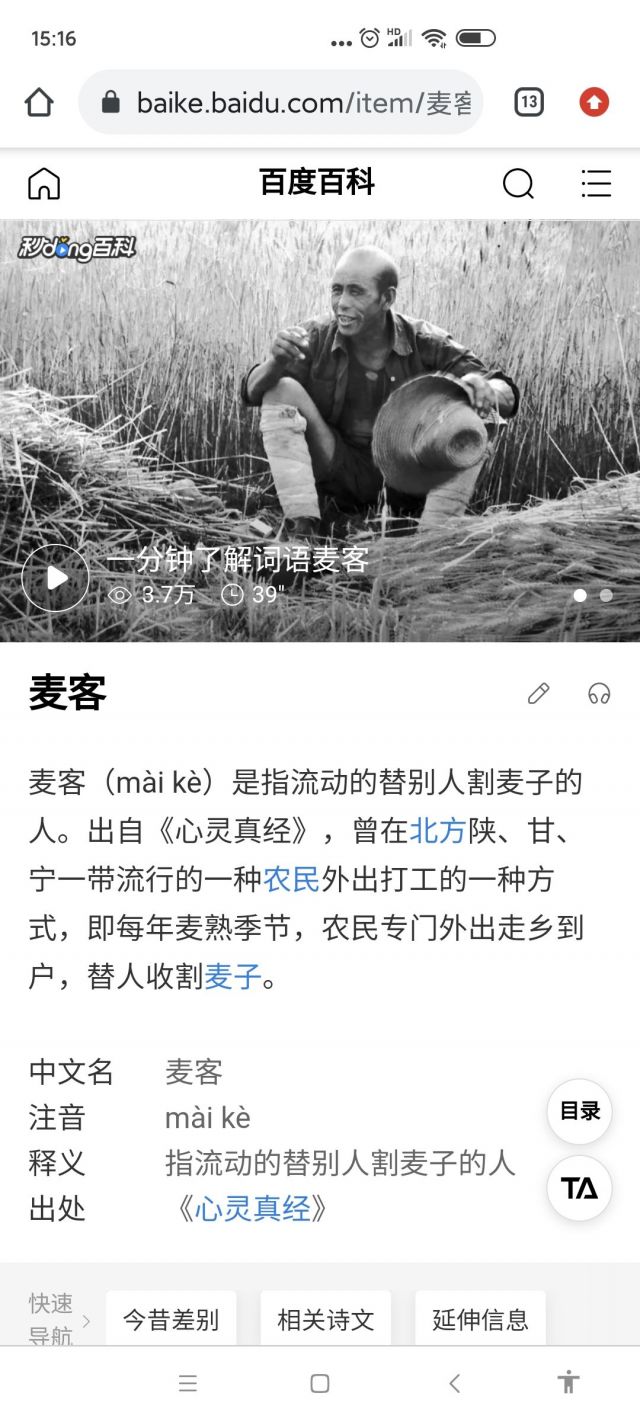The image size is (640, 1422).
Task: Tap the system back button
Action: pos(455,1383)
